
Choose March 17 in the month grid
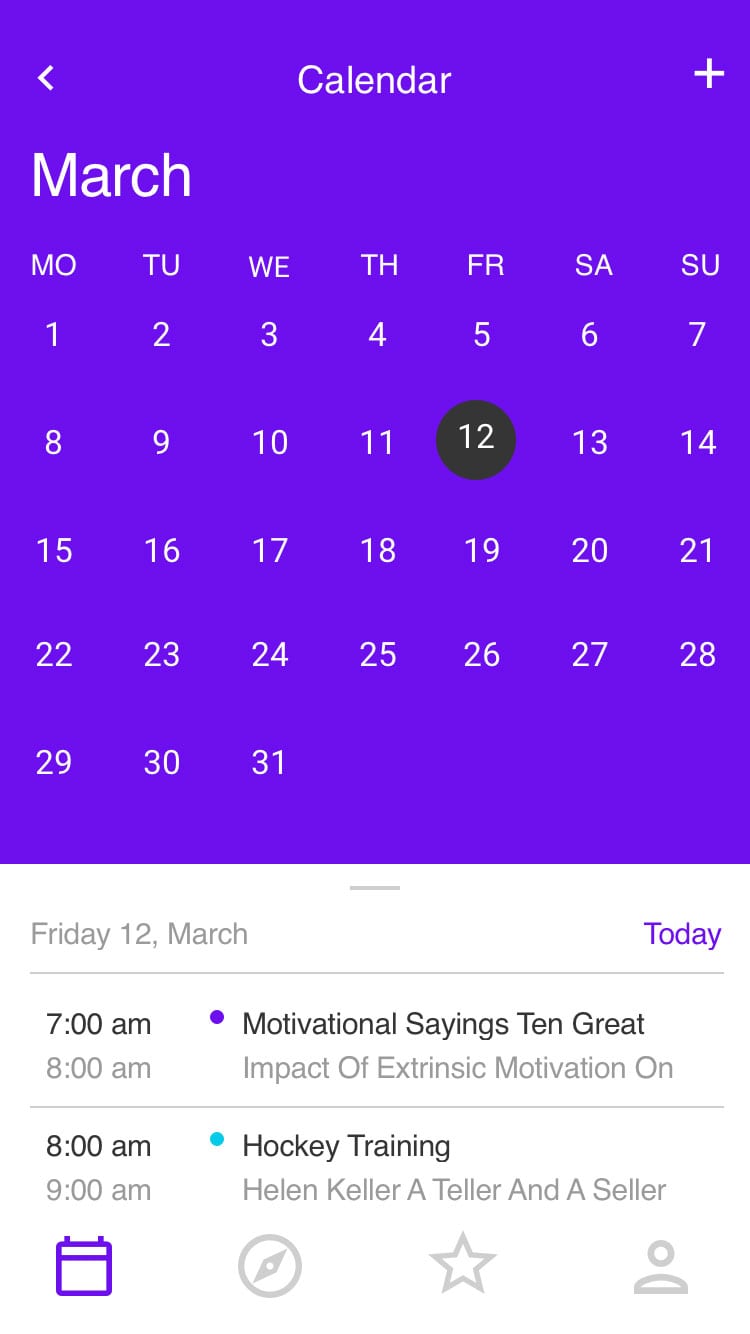[270, 550]
